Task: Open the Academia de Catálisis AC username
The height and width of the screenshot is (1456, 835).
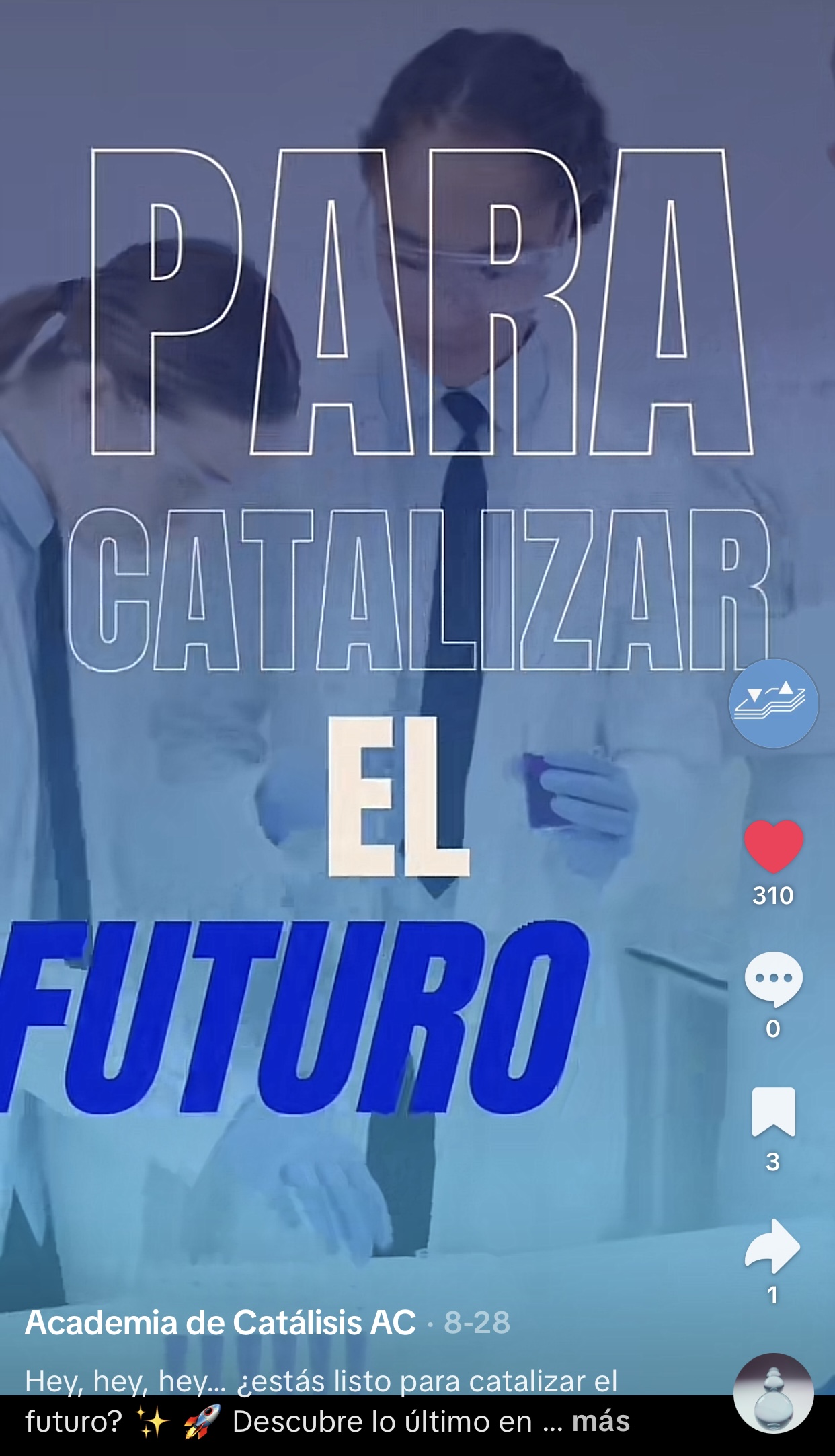Action: coord(221,1323)
